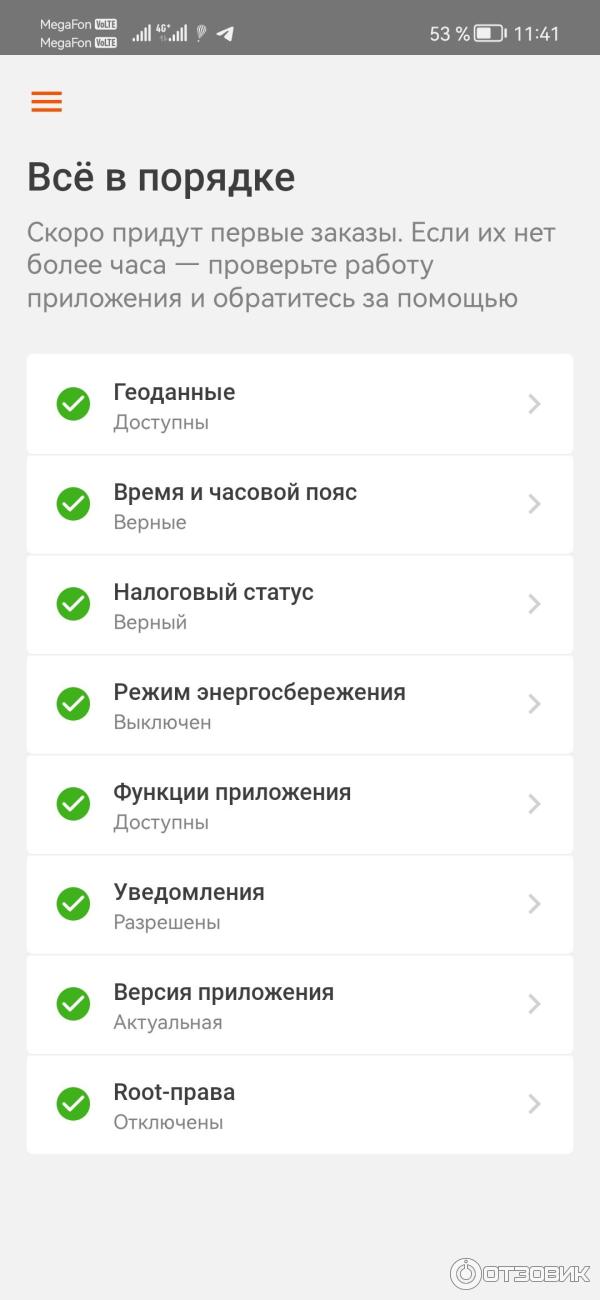600x1300 pixels.
Task: Open Время и часовой пояс details
Action: coord(300,504)
